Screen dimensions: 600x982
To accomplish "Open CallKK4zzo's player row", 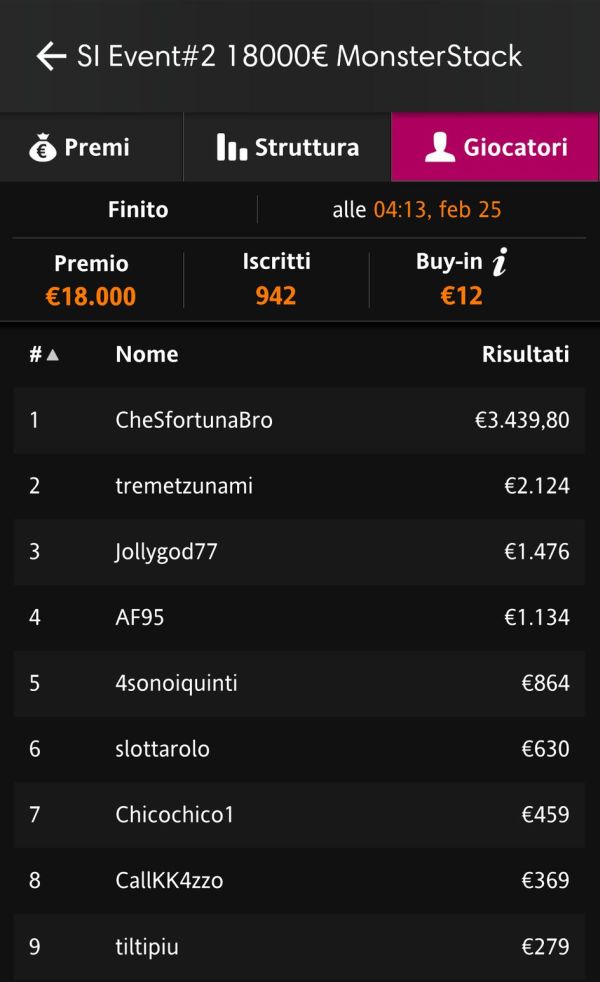I will (x=299, y=881).
